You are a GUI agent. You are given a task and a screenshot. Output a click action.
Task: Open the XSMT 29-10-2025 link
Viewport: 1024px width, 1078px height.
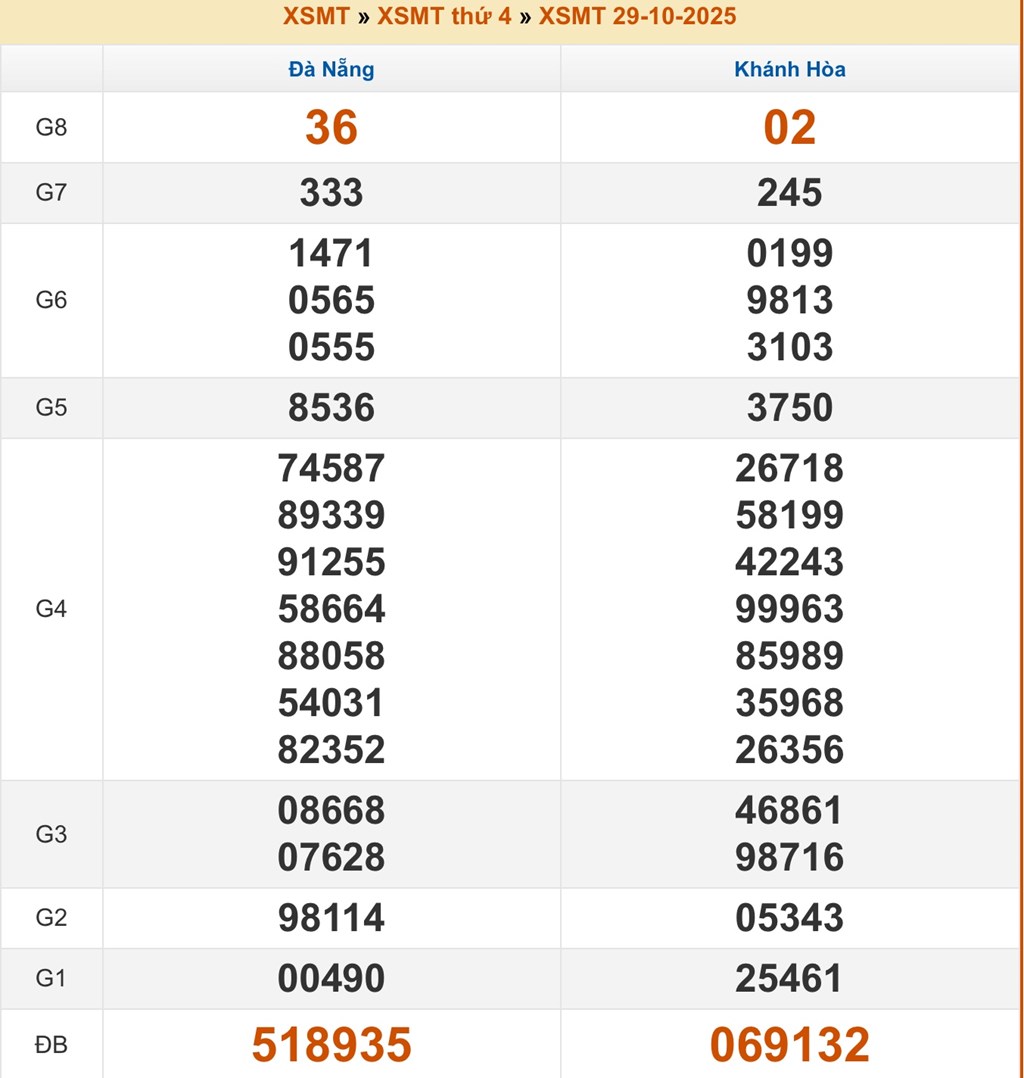[637, 16]
